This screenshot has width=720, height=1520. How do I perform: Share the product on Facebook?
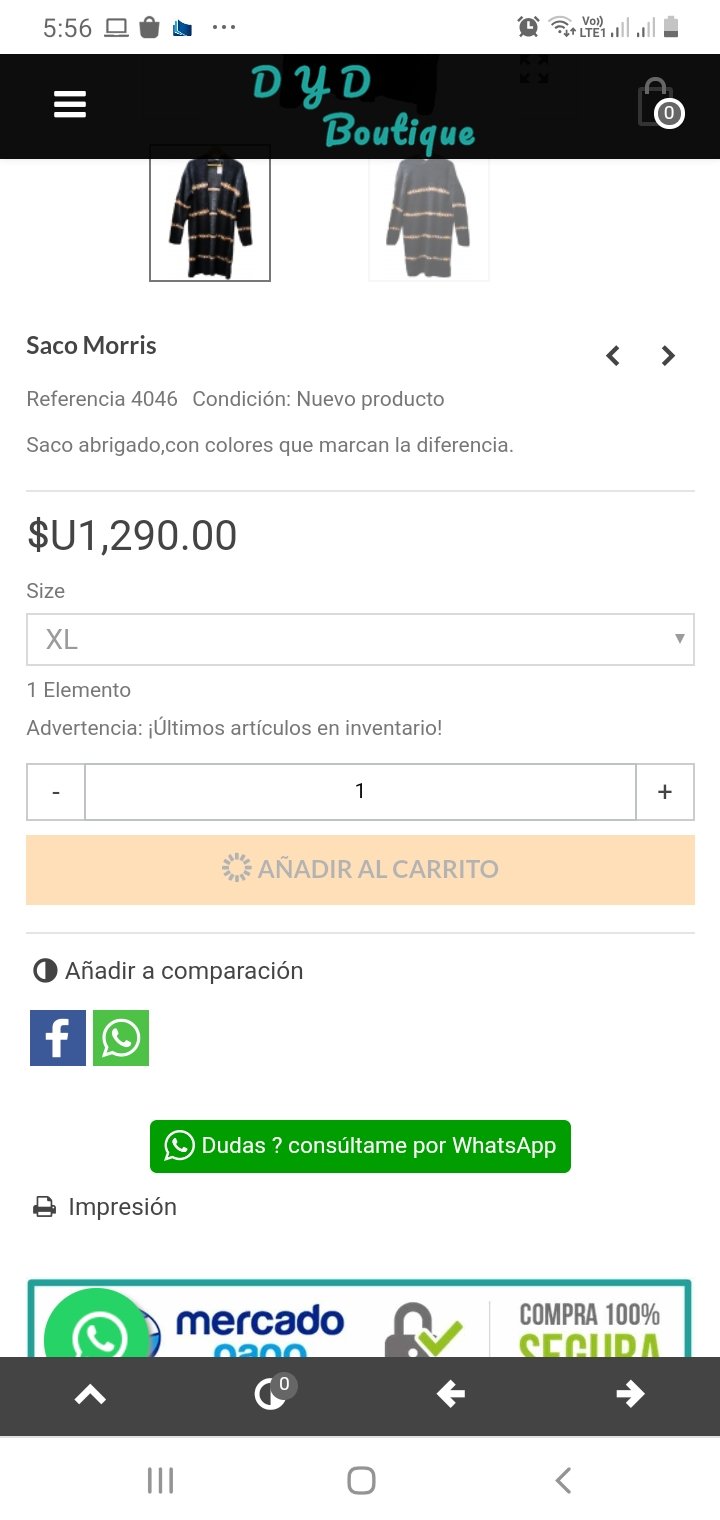click(x=58, y=1038)
